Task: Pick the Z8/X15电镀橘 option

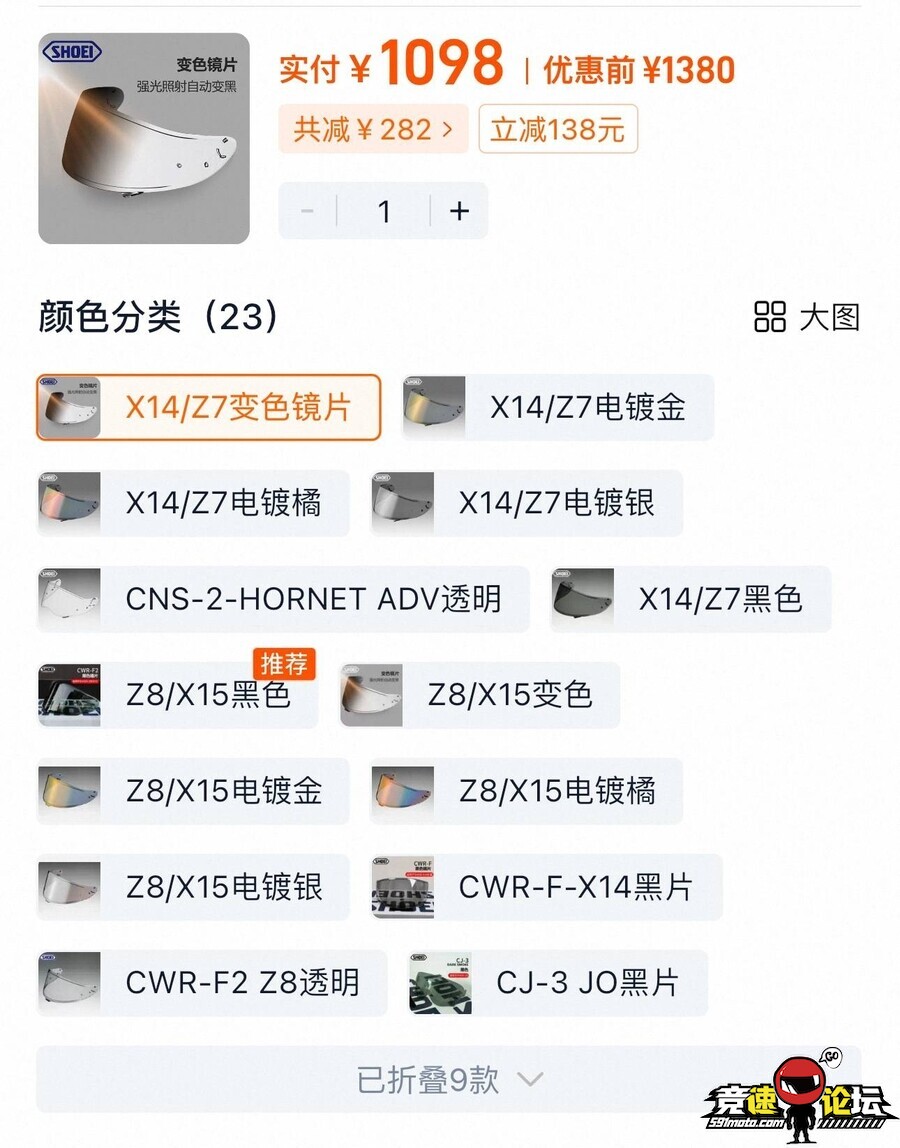Action: coord(526,790)
